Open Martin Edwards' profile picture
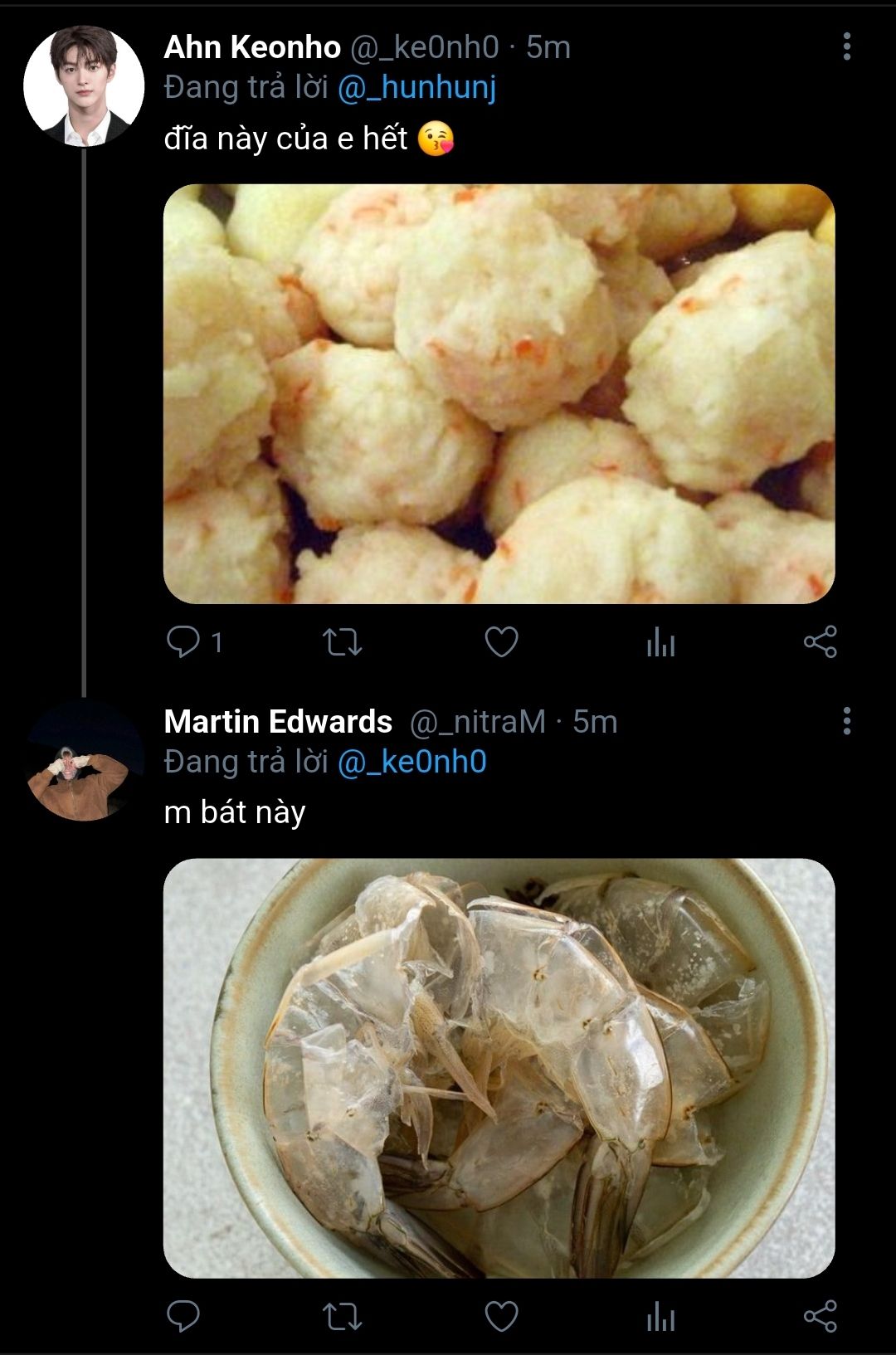The width and height of the screenshot is (896, 1355). coord(84,761)
